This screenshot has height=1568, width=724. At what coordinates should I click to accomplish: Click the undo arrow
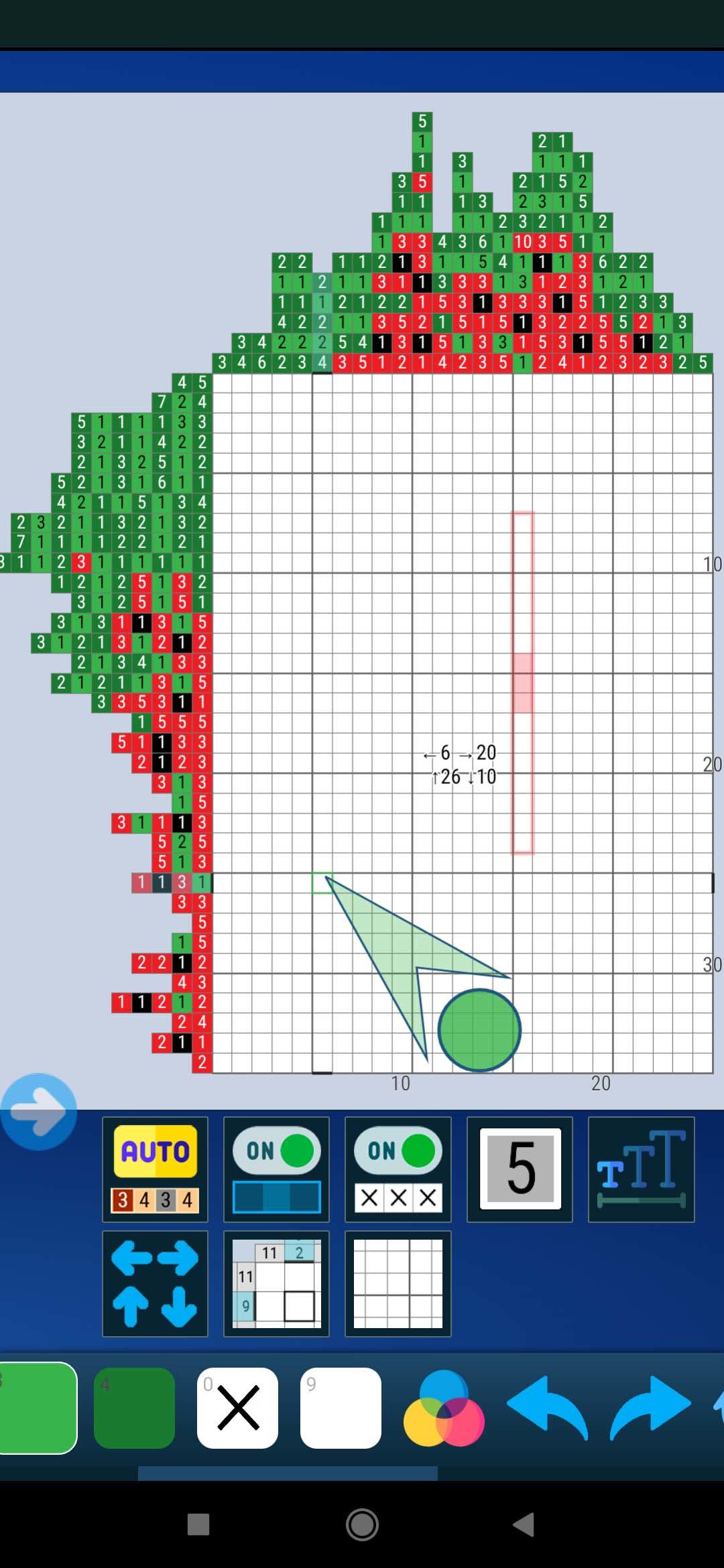[x=548, y=1412]
